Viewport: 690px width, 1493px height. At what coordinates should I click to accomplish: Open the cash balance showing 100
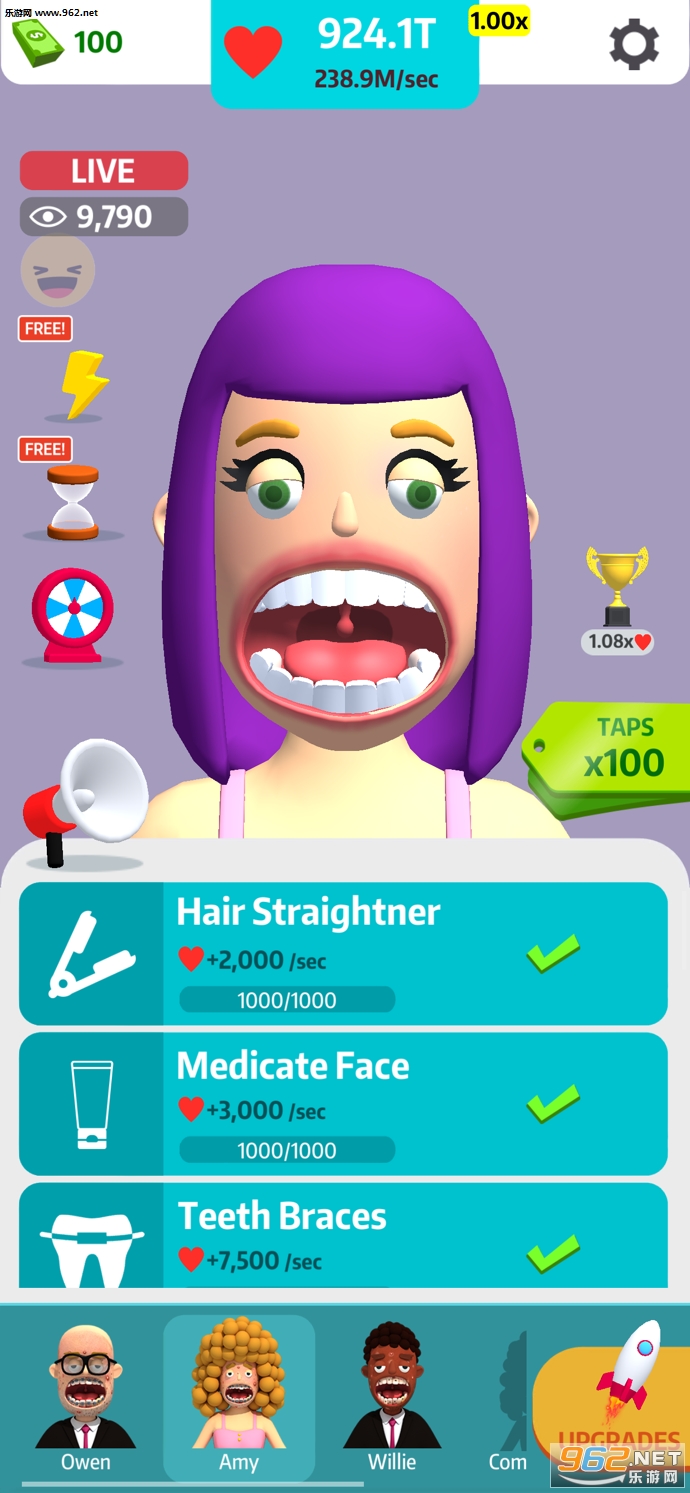pyautogui.click(x=68, y=42)
